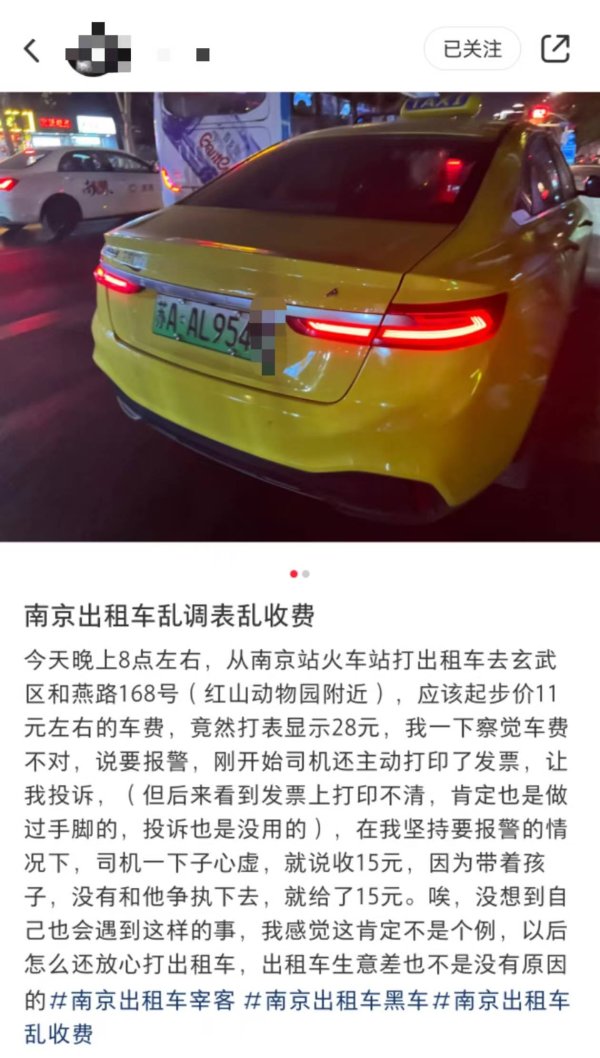Go back using the top-left arrow
600x1058 pixels.
32,50
